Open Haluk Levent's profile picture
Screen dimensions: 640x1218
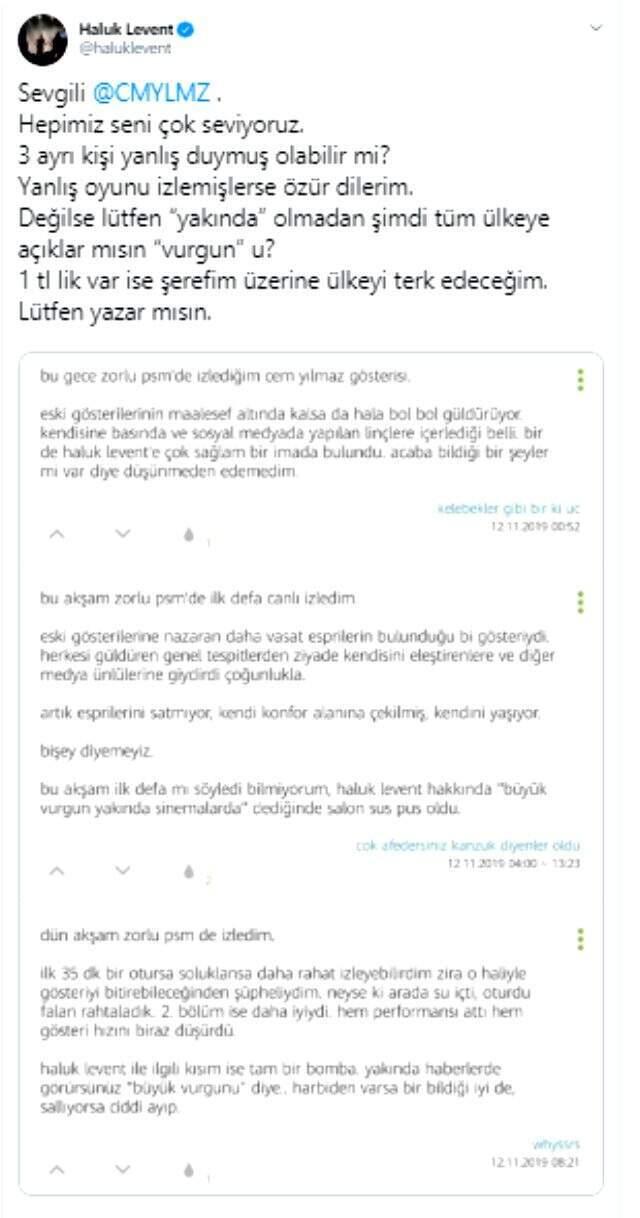coord(43,40)
